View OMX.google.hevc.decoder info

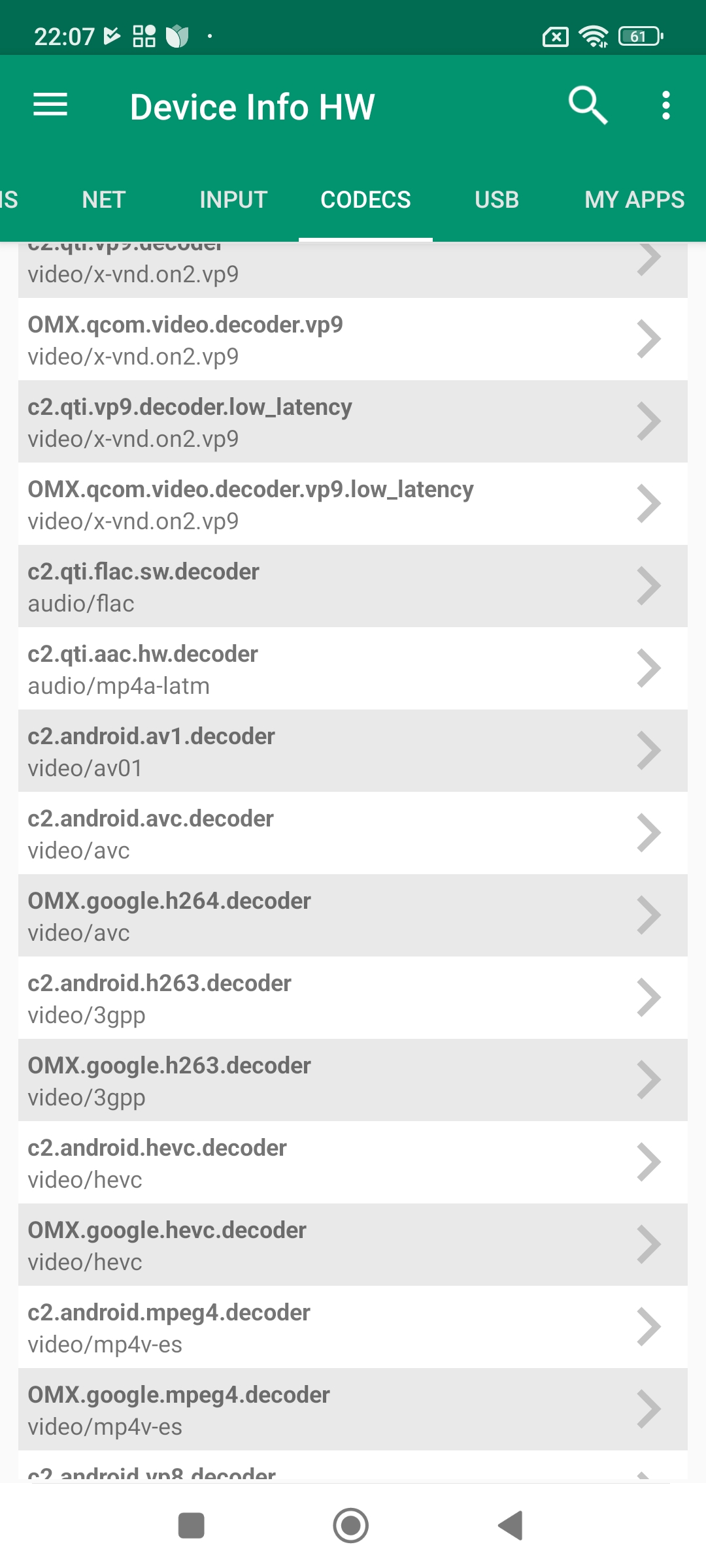(353, 1245)
